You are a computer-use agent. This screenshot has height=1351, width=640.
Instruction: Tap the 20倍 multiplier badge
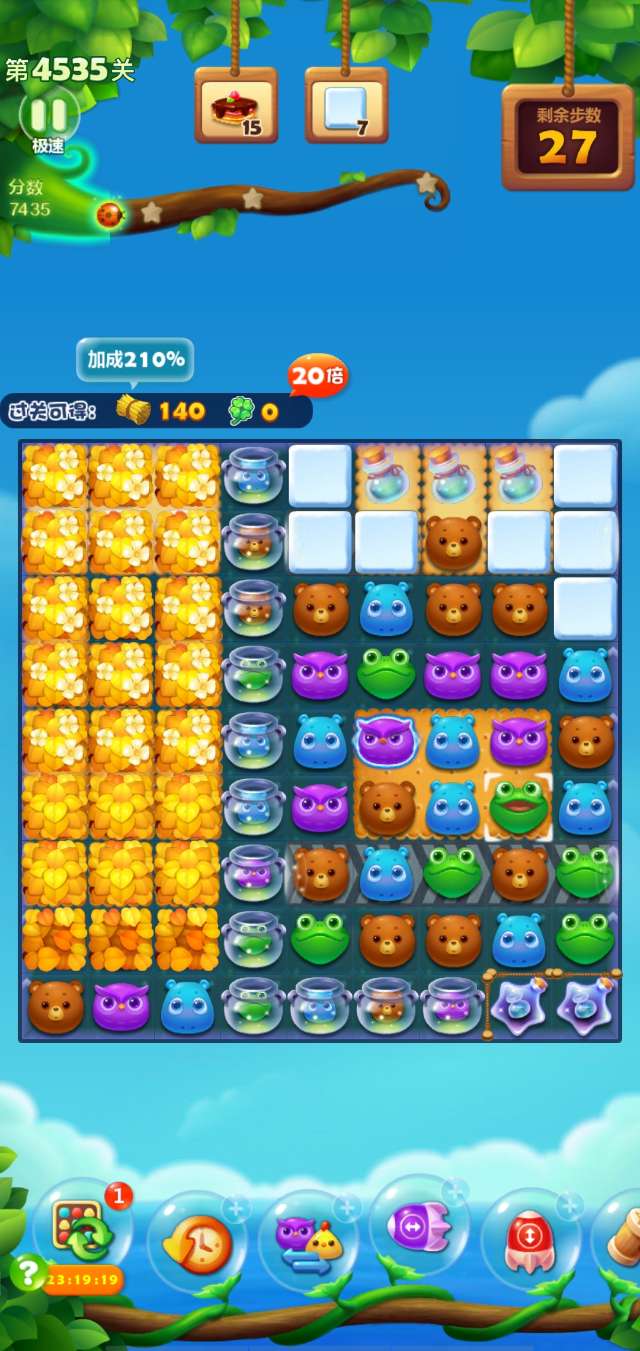pos(316,376)
